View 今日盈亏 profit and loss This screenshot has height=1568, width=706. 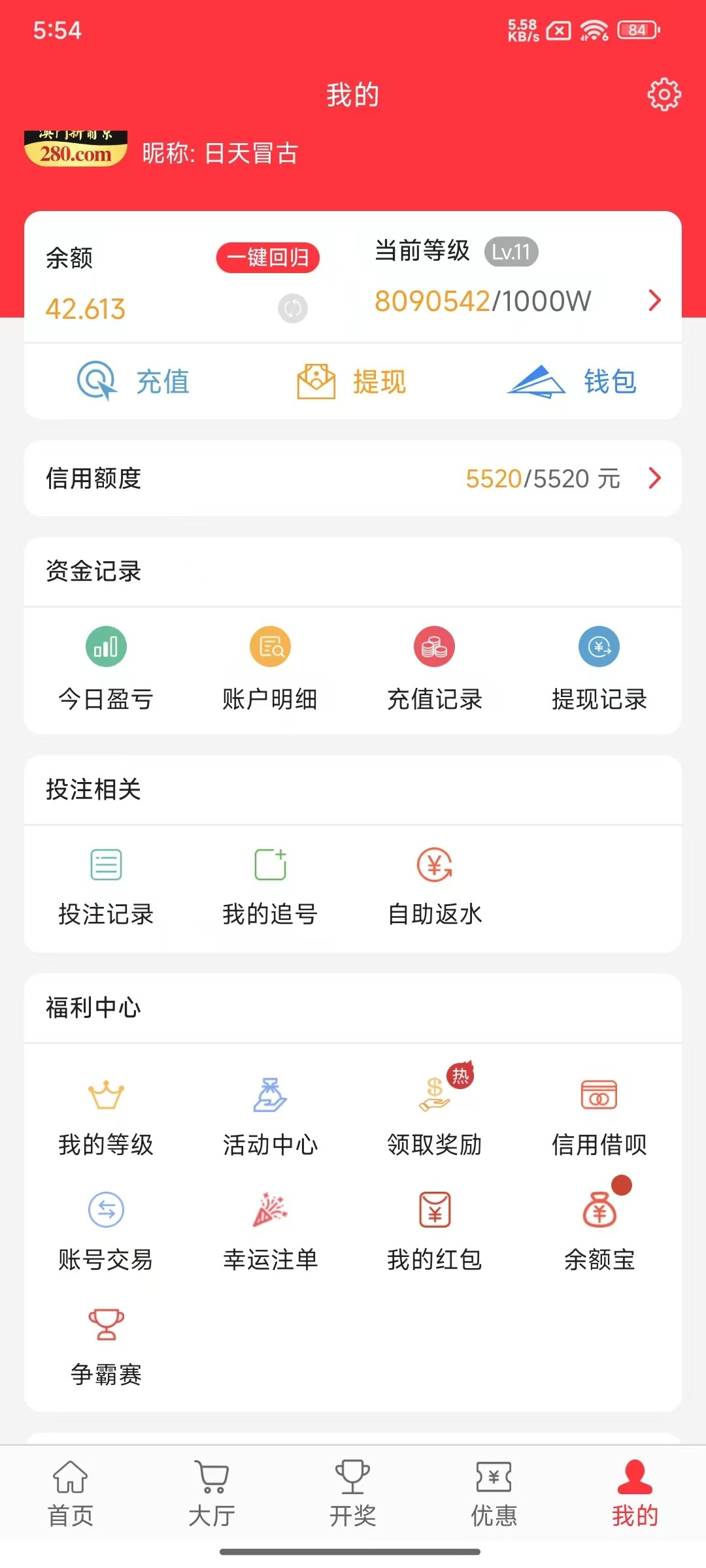click(x=106, y=668)
